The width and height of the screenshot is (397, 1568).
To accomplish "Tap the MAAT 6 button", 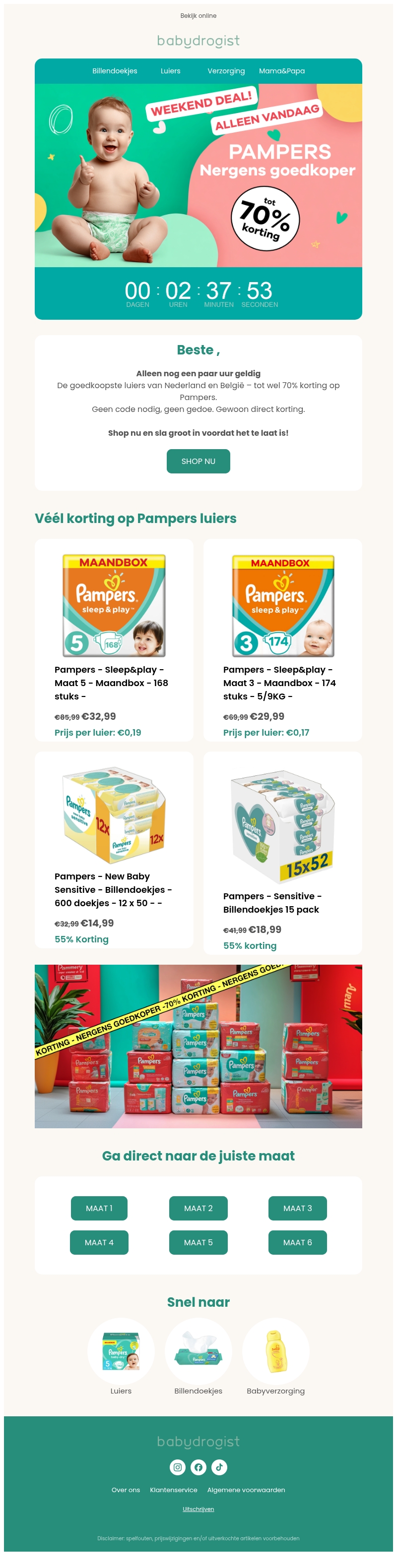I will (297, 1242).
